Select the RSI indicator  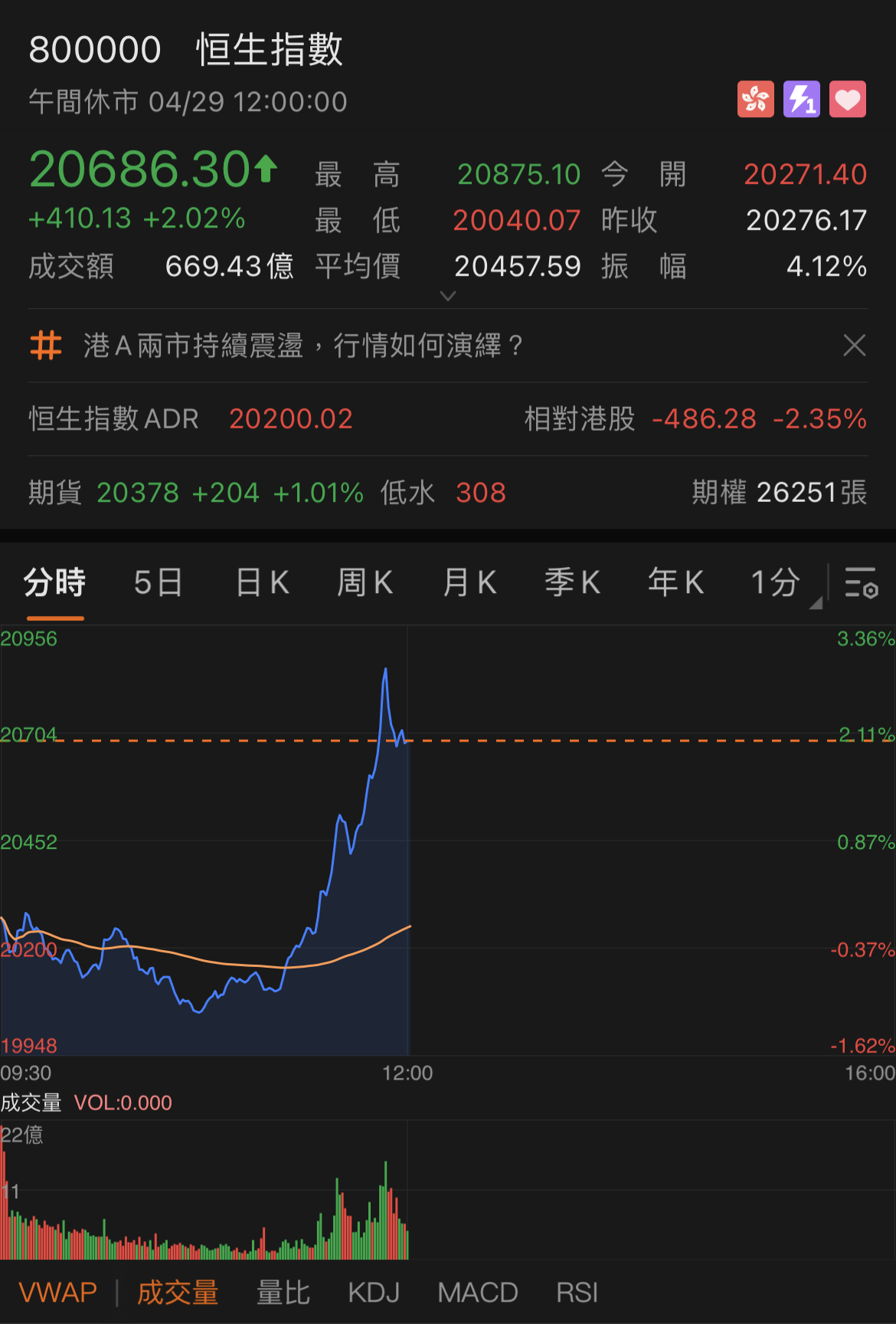click(577, 1293)
